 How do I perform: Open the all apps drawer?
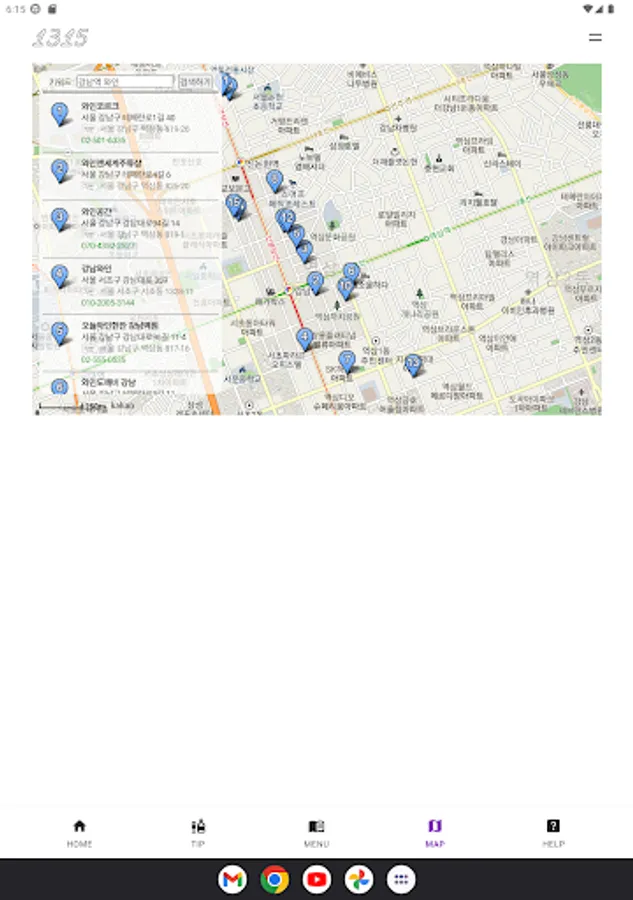401,880
